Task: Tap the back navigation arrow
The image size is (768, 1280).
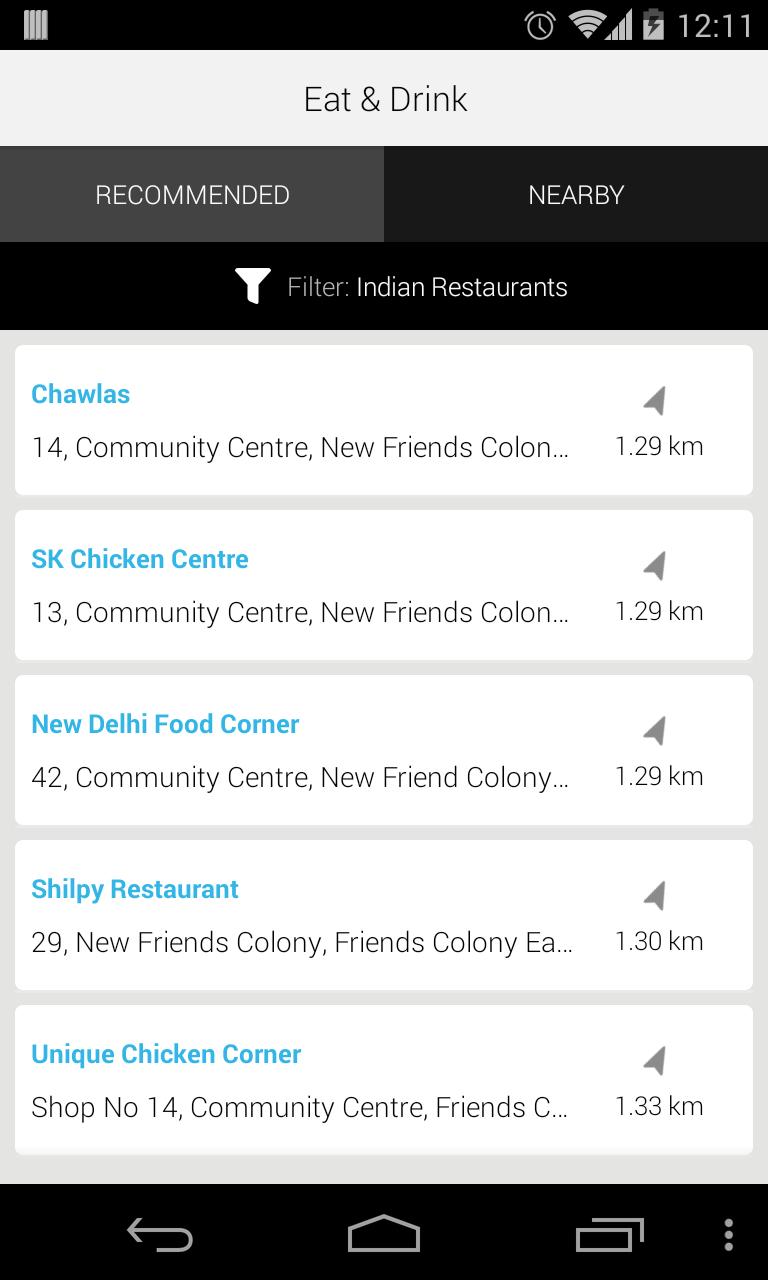Action: point(158,1235)
